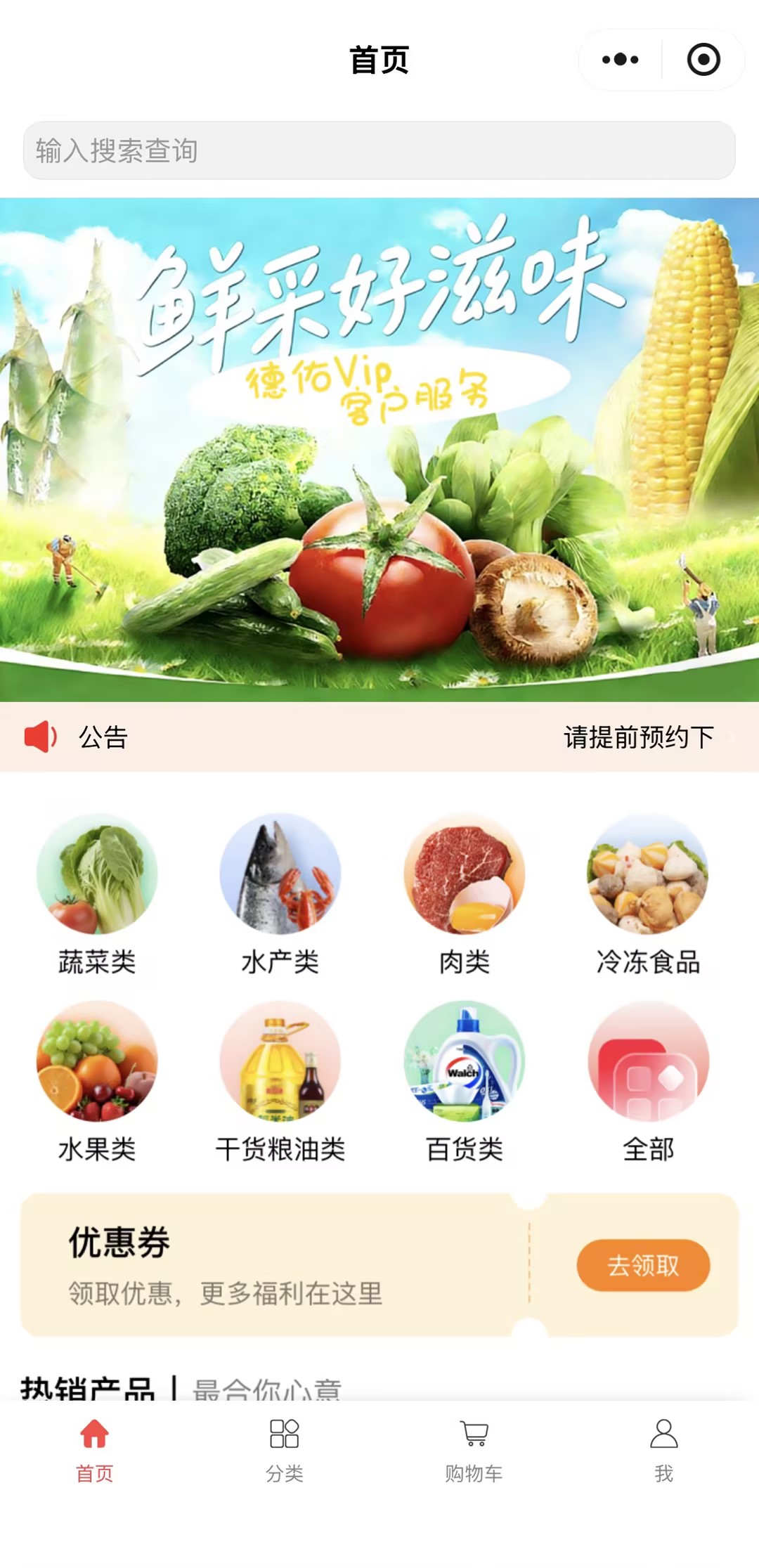Browse the 蔬菜类 category
The height and width of the screenshot is (1568, 759).
97,893
